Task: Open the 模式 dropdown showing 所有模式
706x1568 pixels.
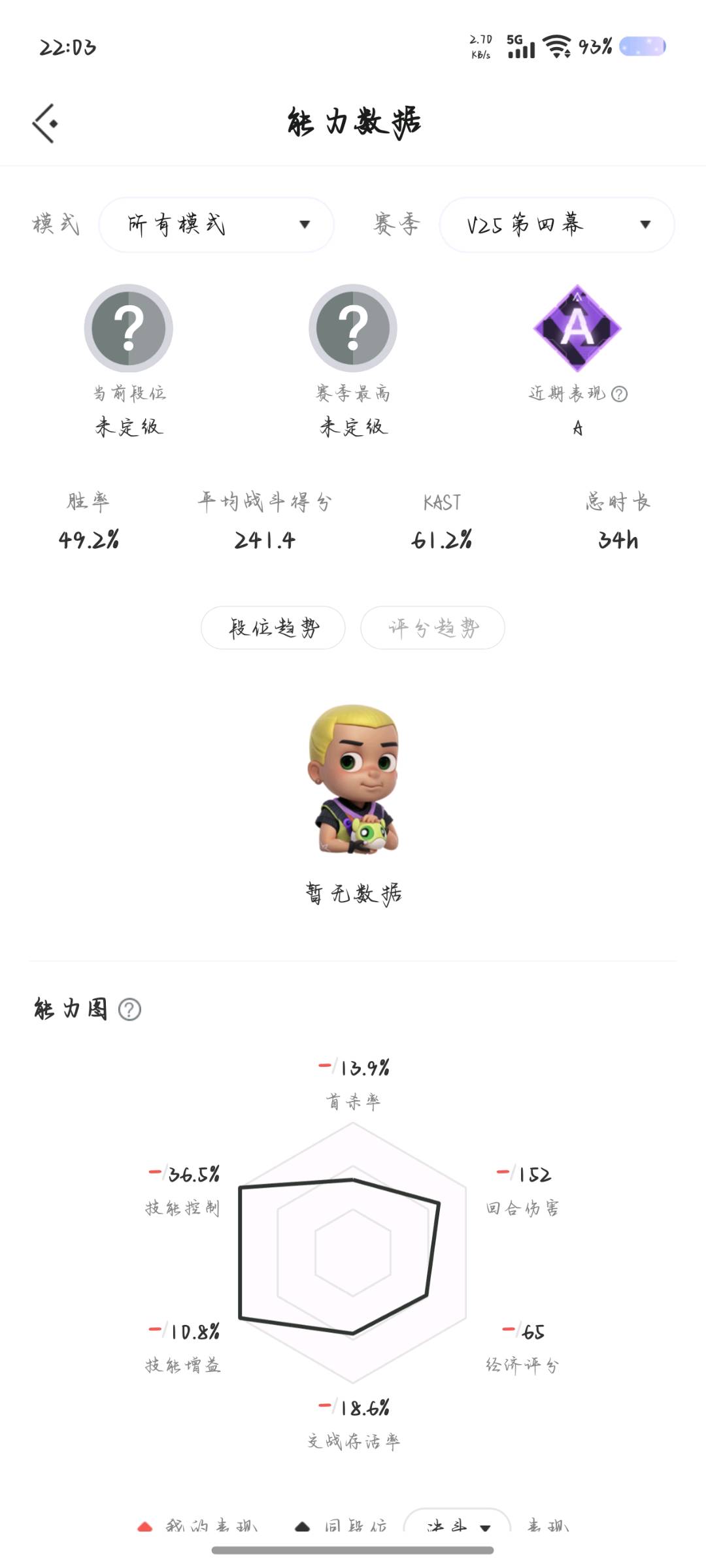Action: (216, 225)
